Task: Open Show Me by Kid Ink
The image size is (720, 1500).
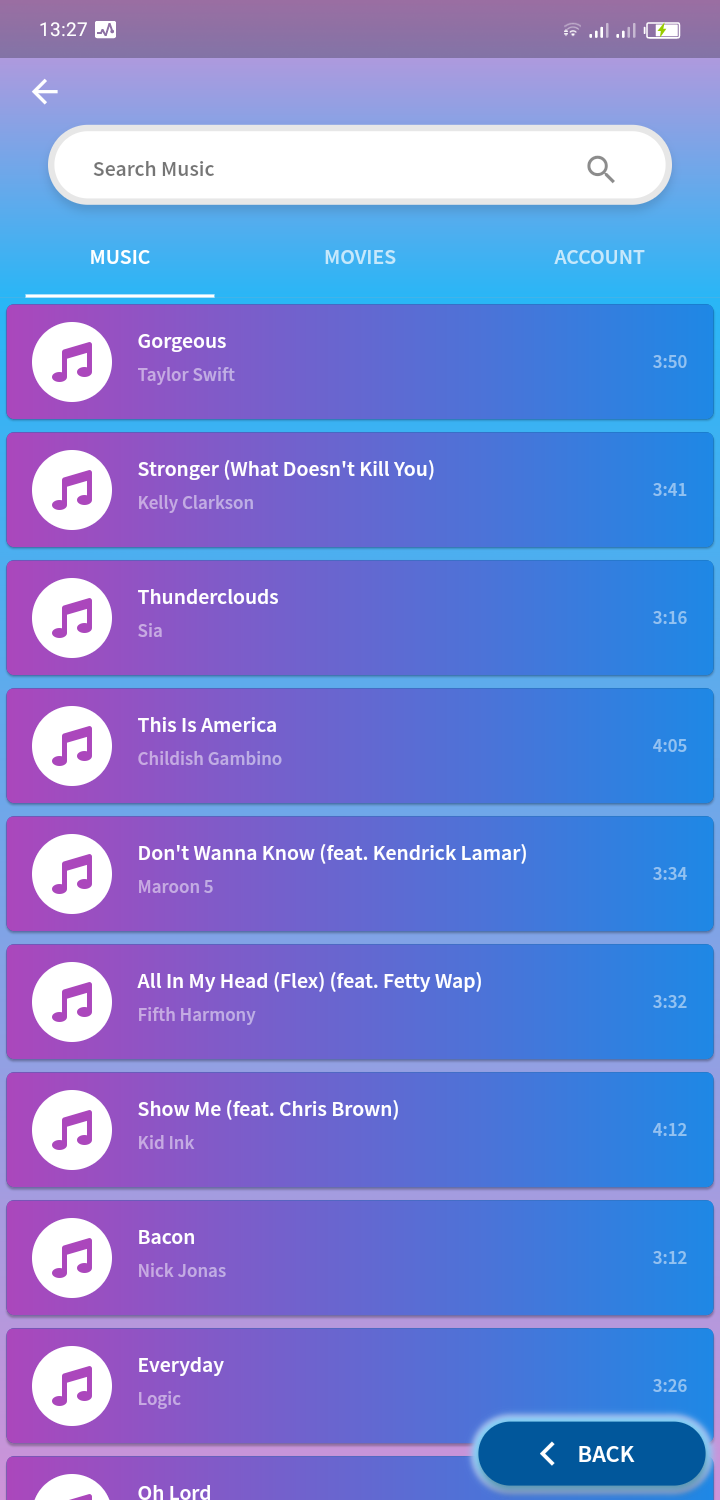Action: tap(360, 1129)
